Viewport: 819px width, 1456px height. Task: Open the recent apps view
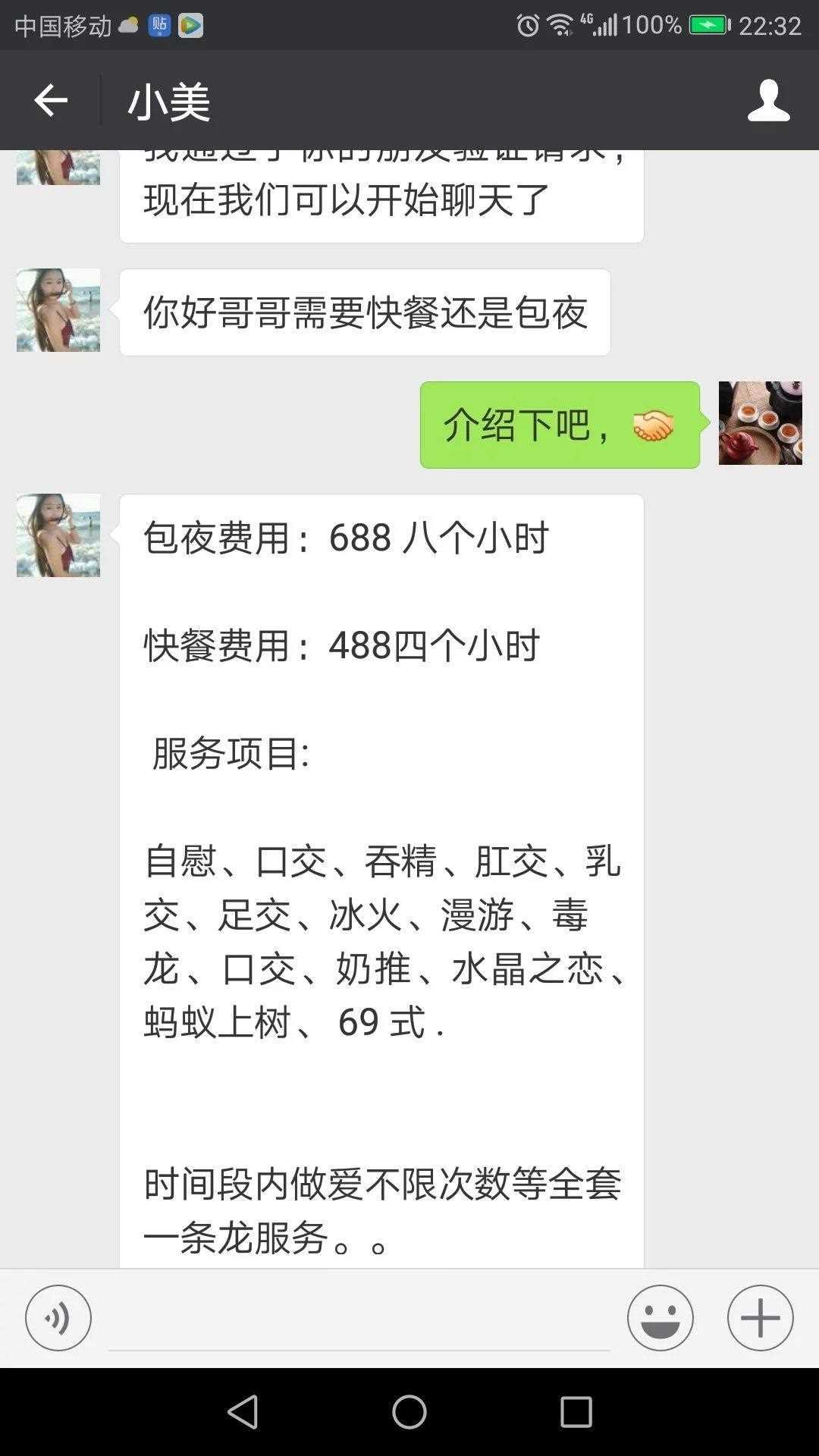pos(576,1412)
